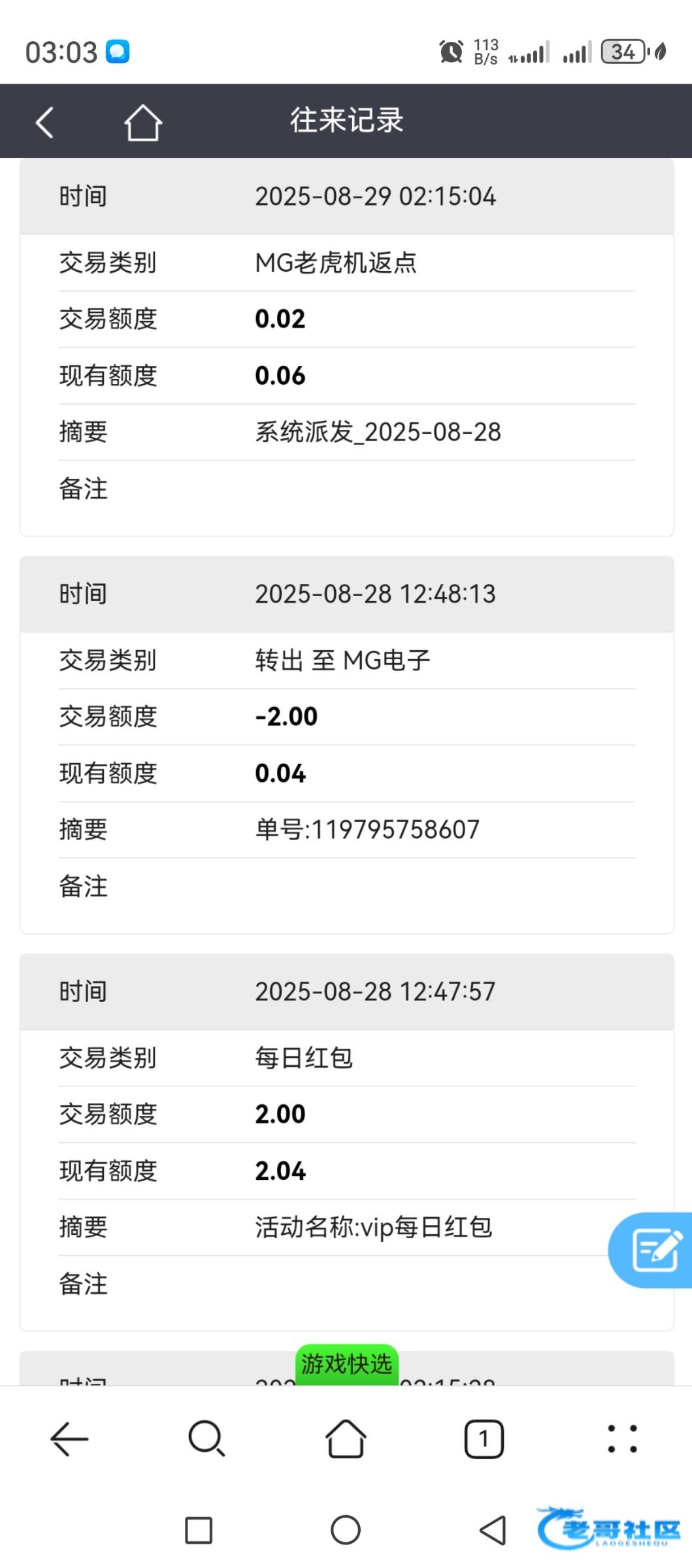Open the browser tabs switcher
The width and height of the screenshot is (692, 1568).
pos(484,1439)
